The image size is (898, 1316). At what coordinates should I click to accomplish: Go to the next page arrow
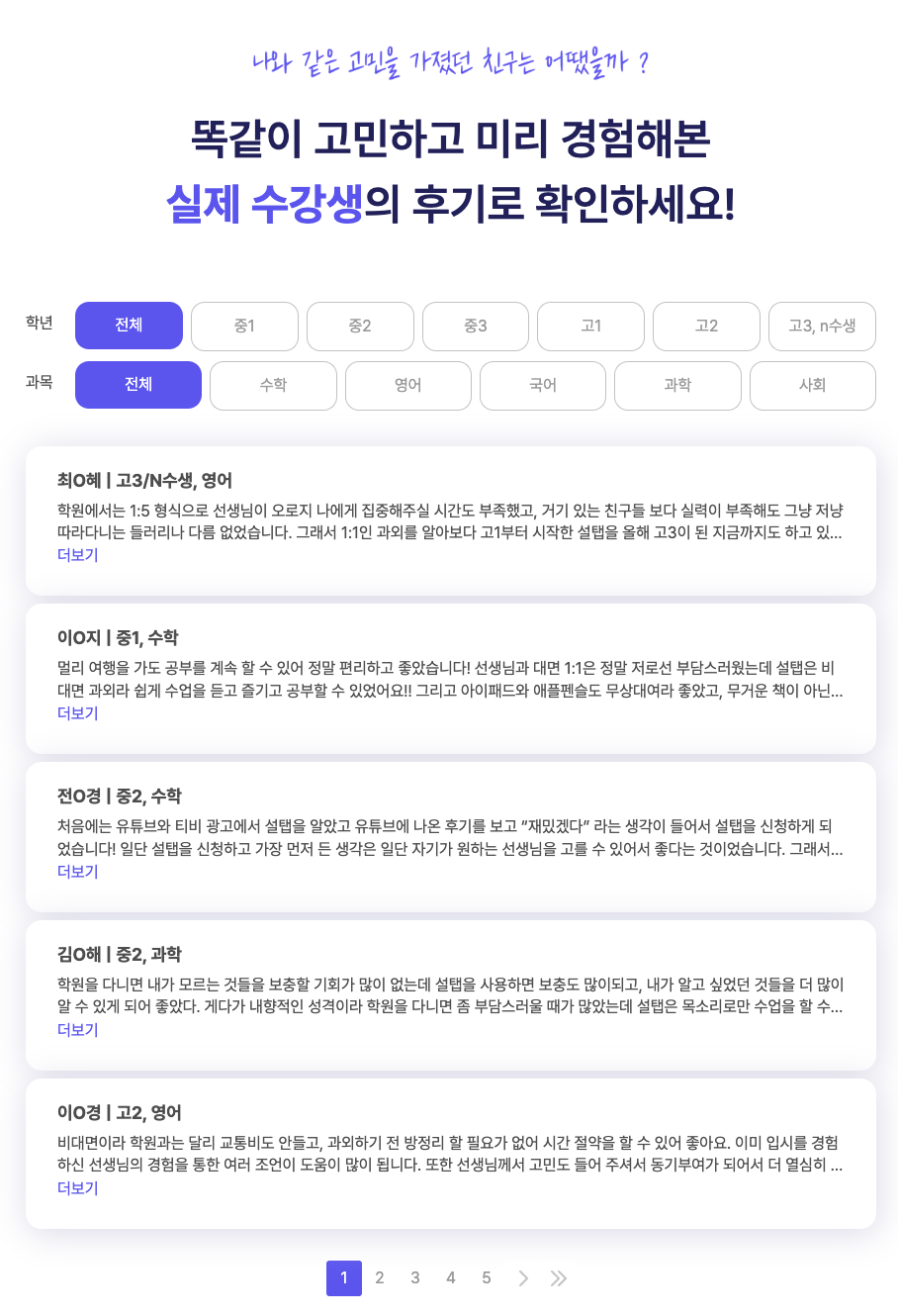pyautogui.click(x=523, y=1278)
